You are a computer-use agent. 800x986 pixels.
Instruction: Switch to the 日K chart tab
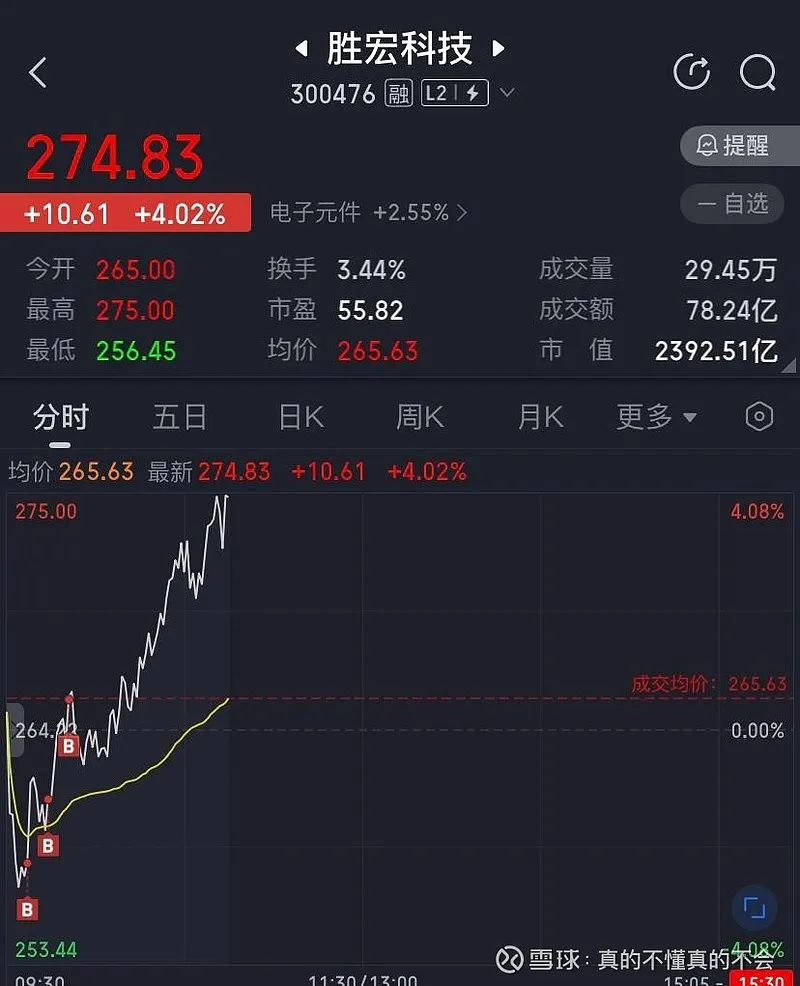click(301, 417)
